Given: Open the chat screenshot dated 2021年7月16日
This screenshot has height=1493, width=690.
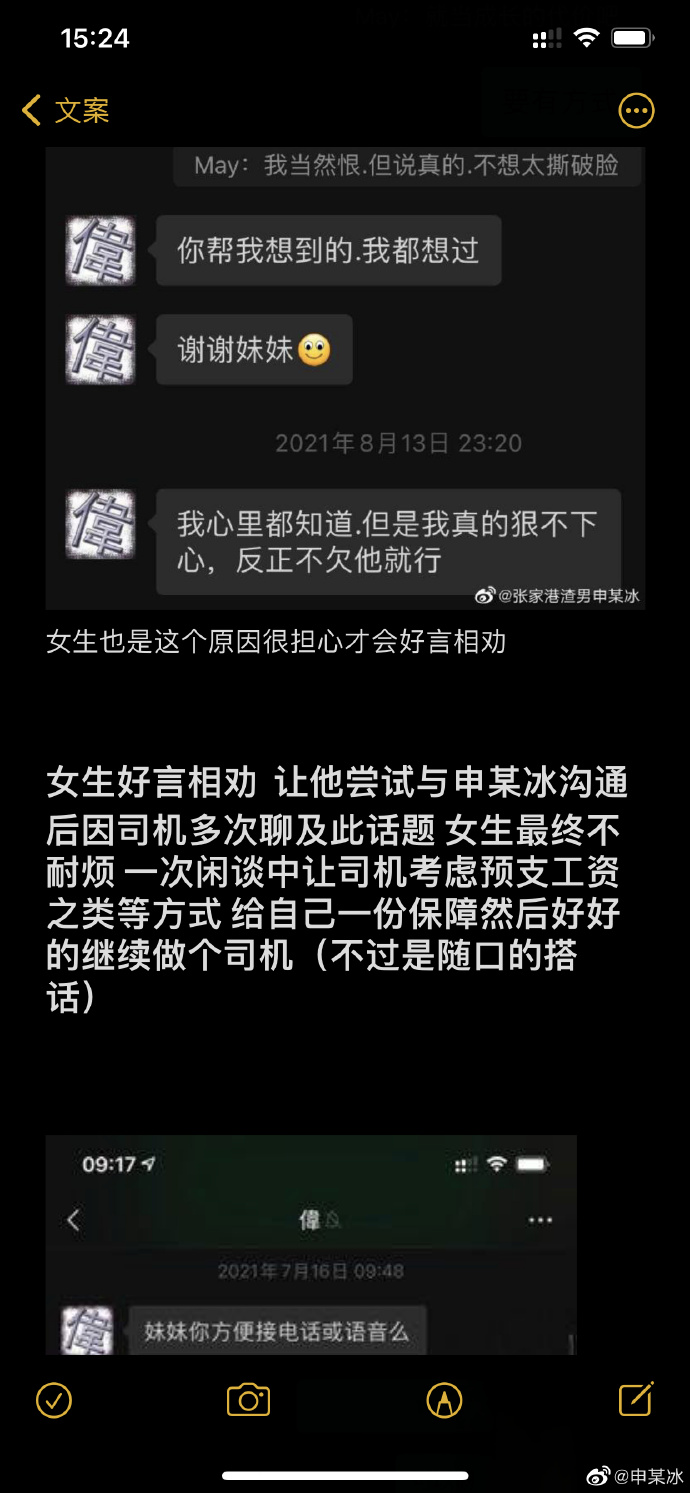Looking at the screenshot, I should pyautogui.click(x=311, y=1245).
